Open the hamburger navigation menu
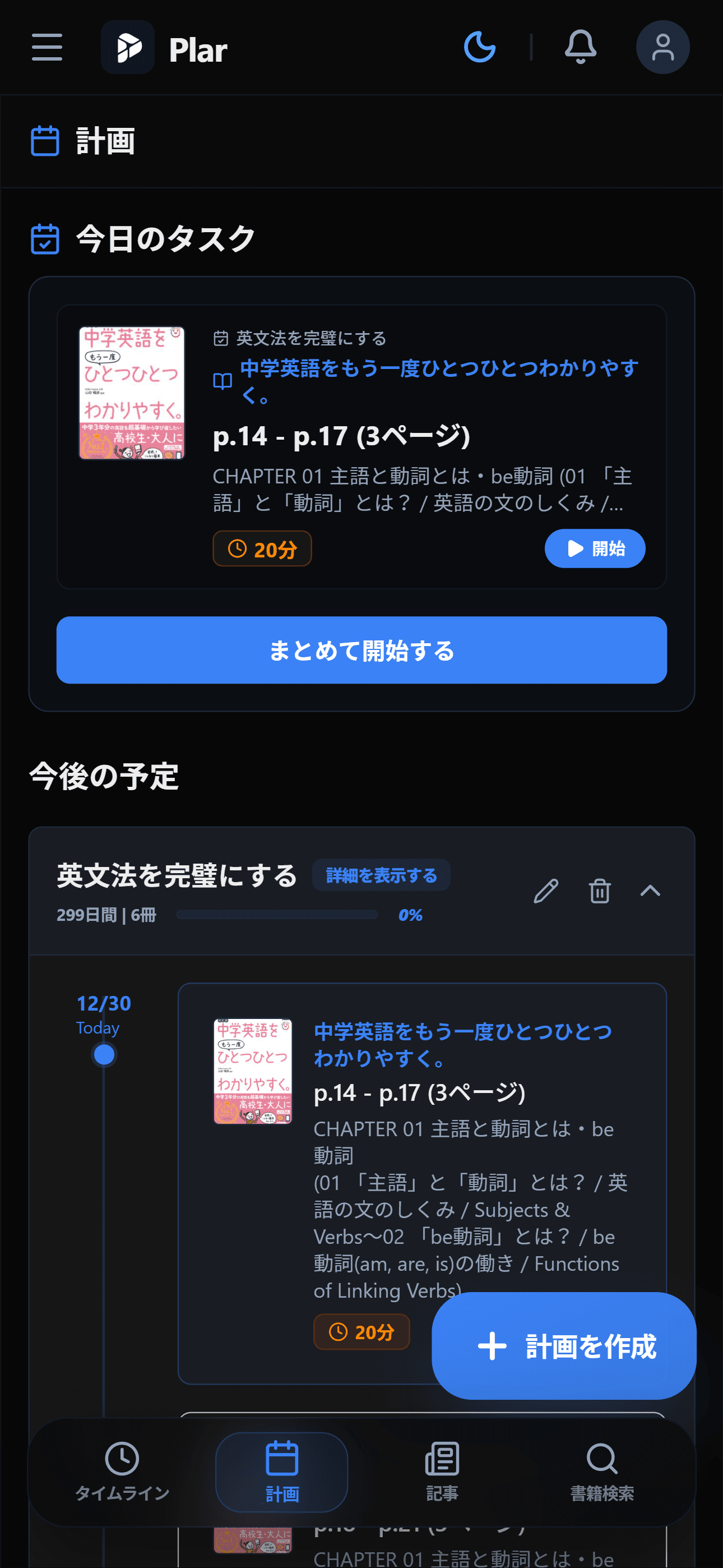Screen dimensions: 723x1568 pos(47,48)
